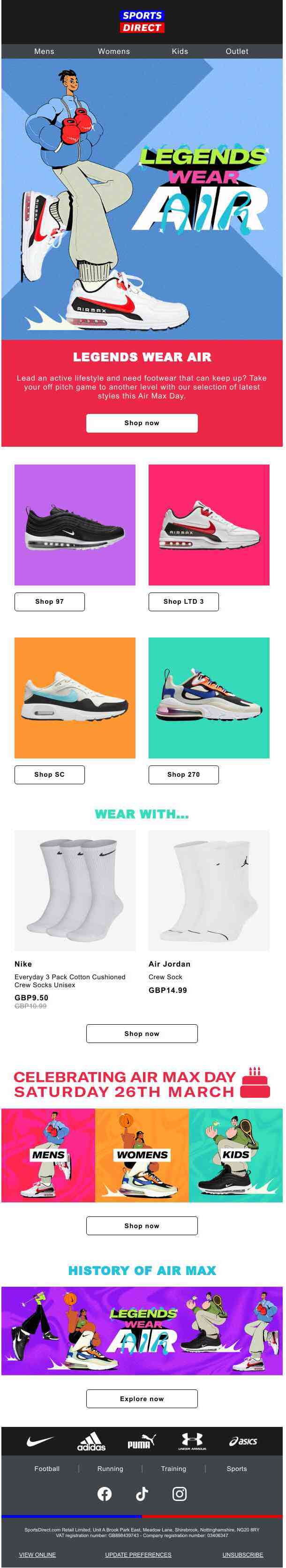Open the Outlet section
Screen dimensions: 286x1568
coord(237,51)
